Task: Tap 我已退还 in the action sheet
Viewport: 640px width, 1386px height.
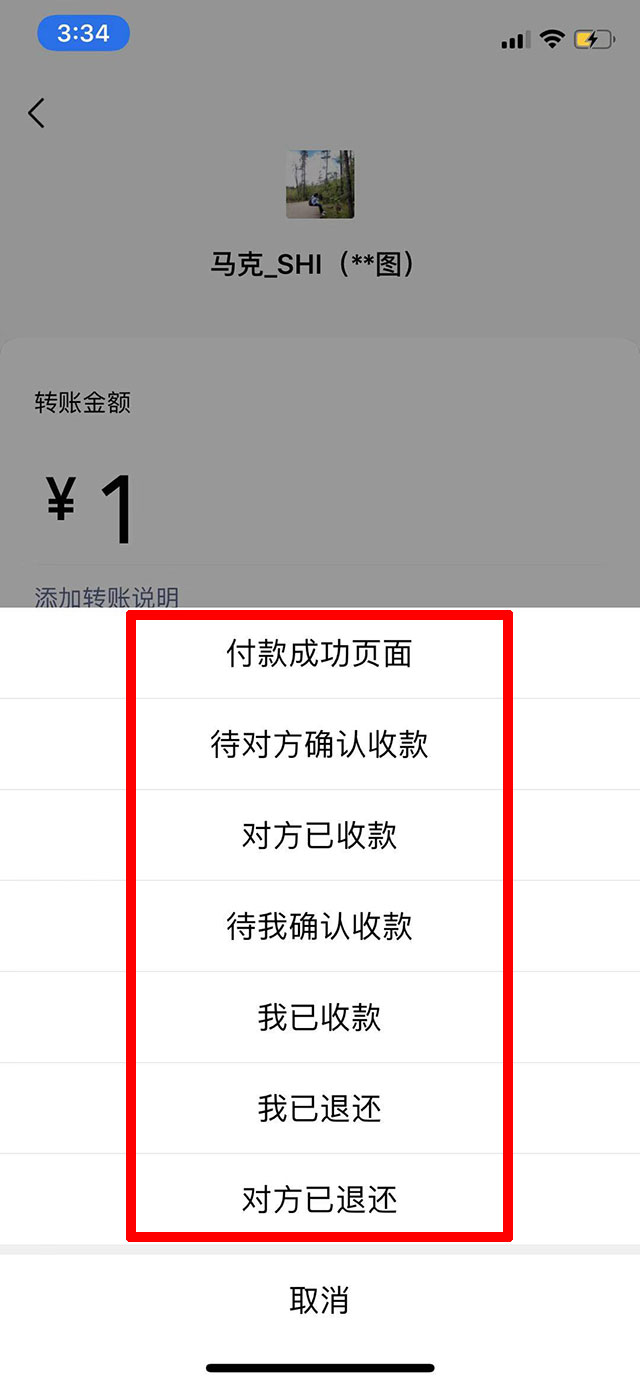Action: pos(319,1109)
